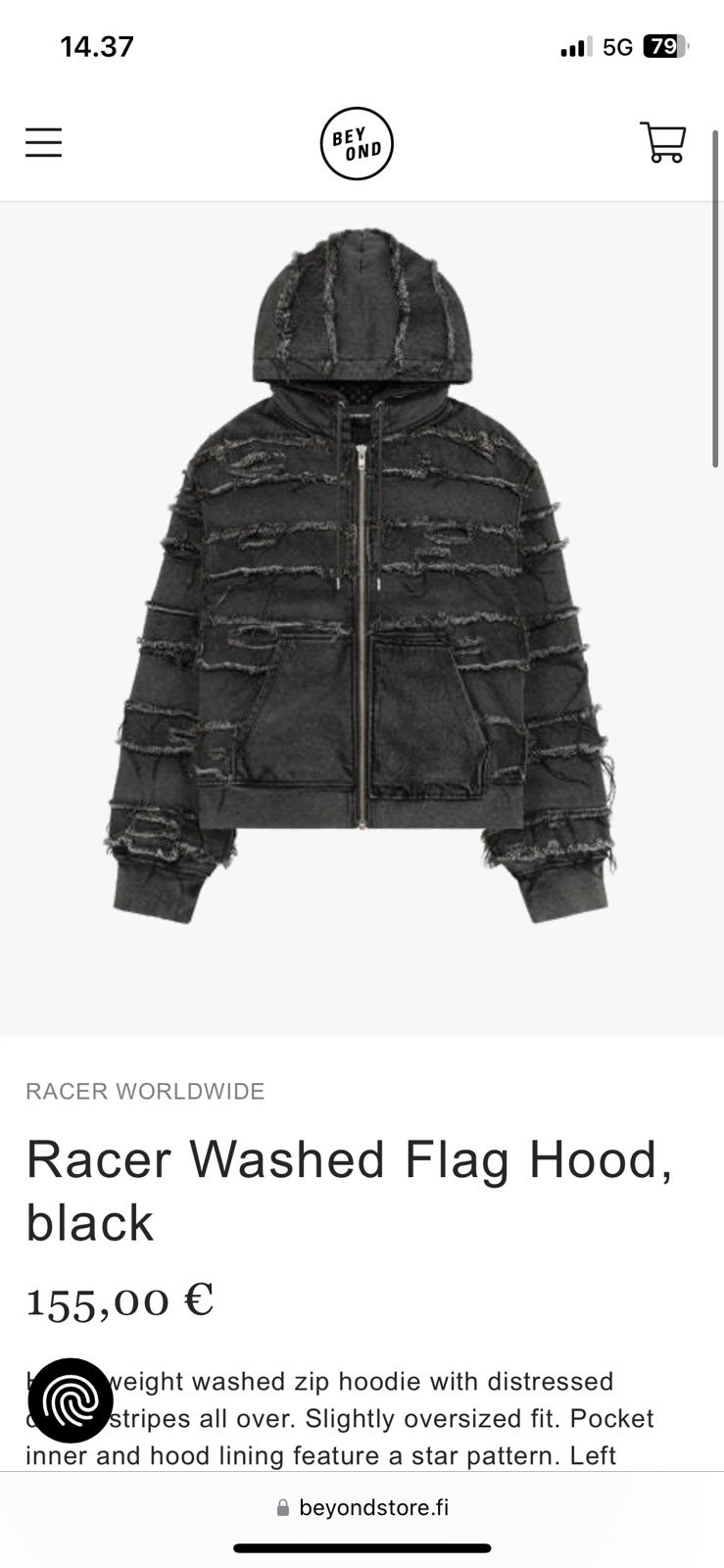Open the hamburger menu
724x1568 pixels.
click(44, 143)
